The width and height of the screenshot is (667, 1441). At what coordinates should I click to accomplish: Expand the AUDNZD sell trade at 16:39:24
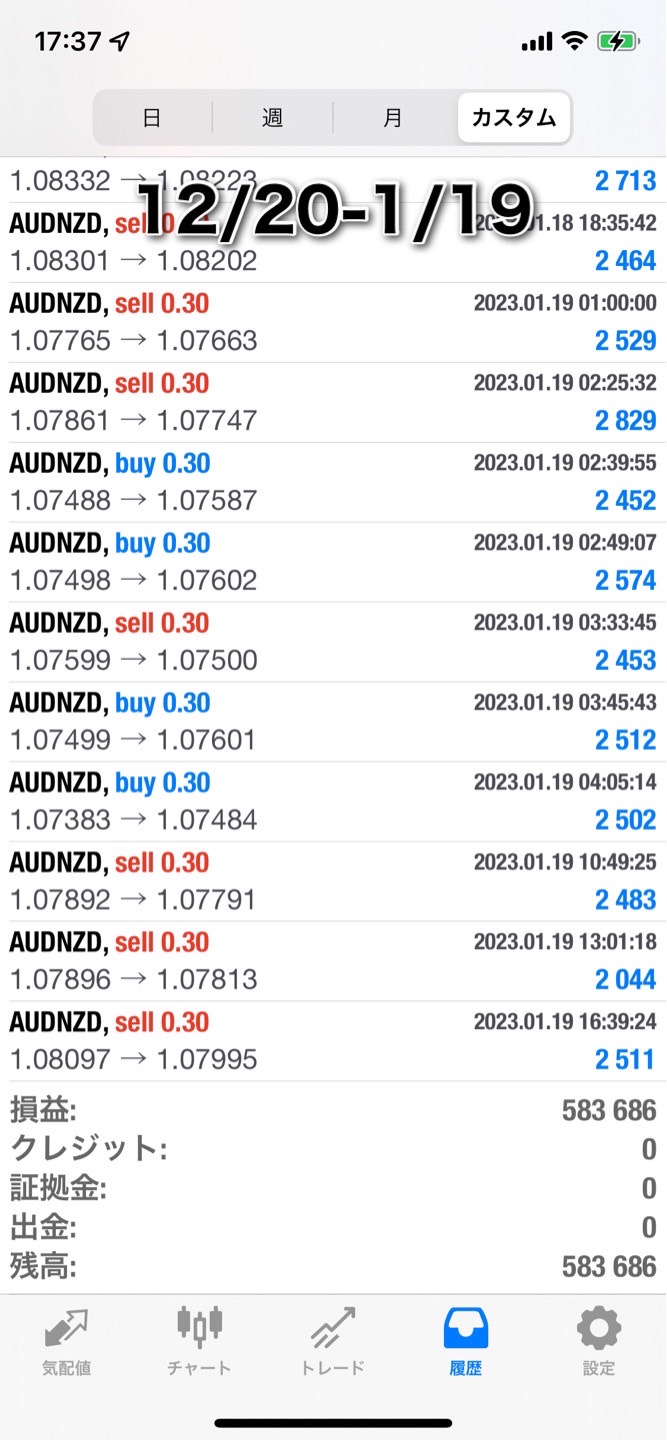pyautogui.click(x=333, y=1041)
